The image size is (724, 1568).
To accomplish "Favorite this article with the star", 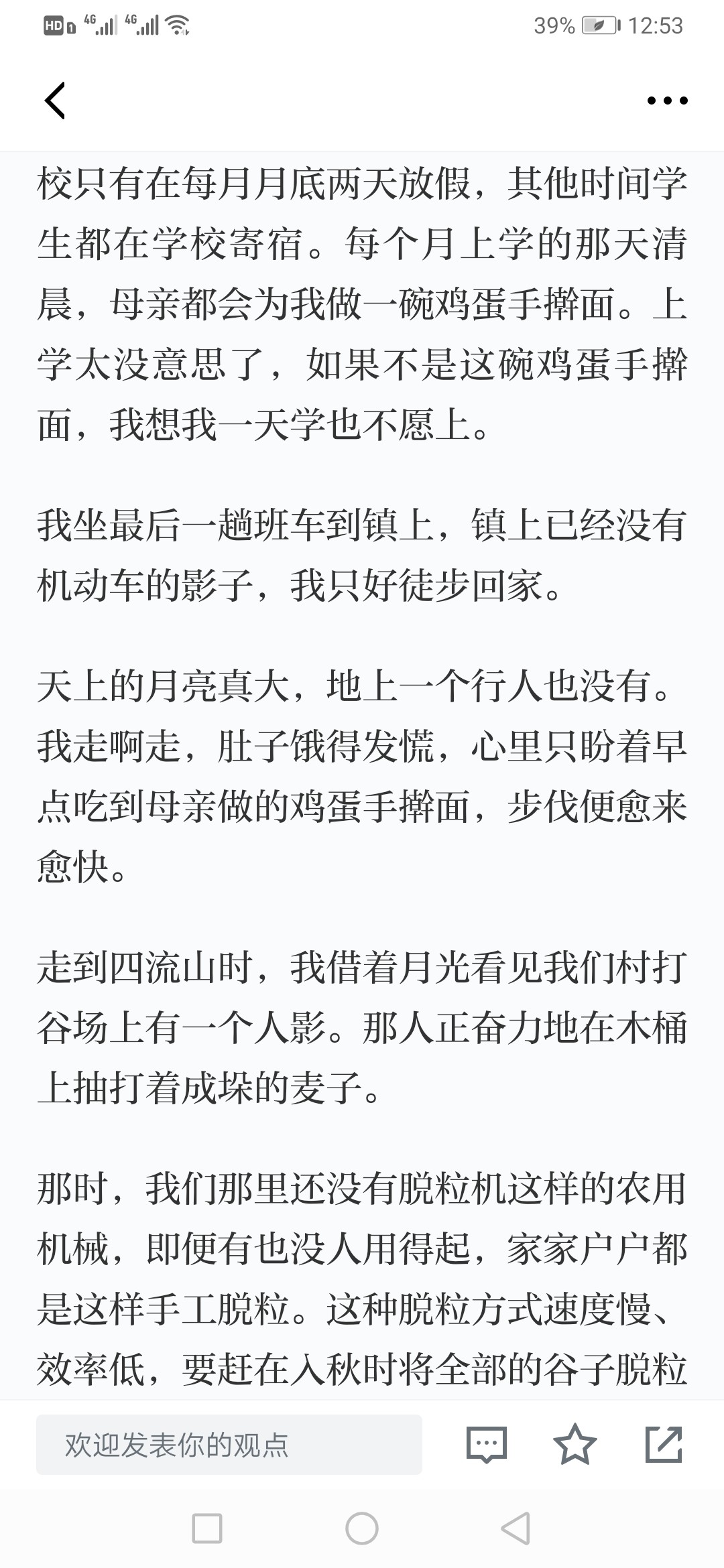I will tap(575, 1444).
